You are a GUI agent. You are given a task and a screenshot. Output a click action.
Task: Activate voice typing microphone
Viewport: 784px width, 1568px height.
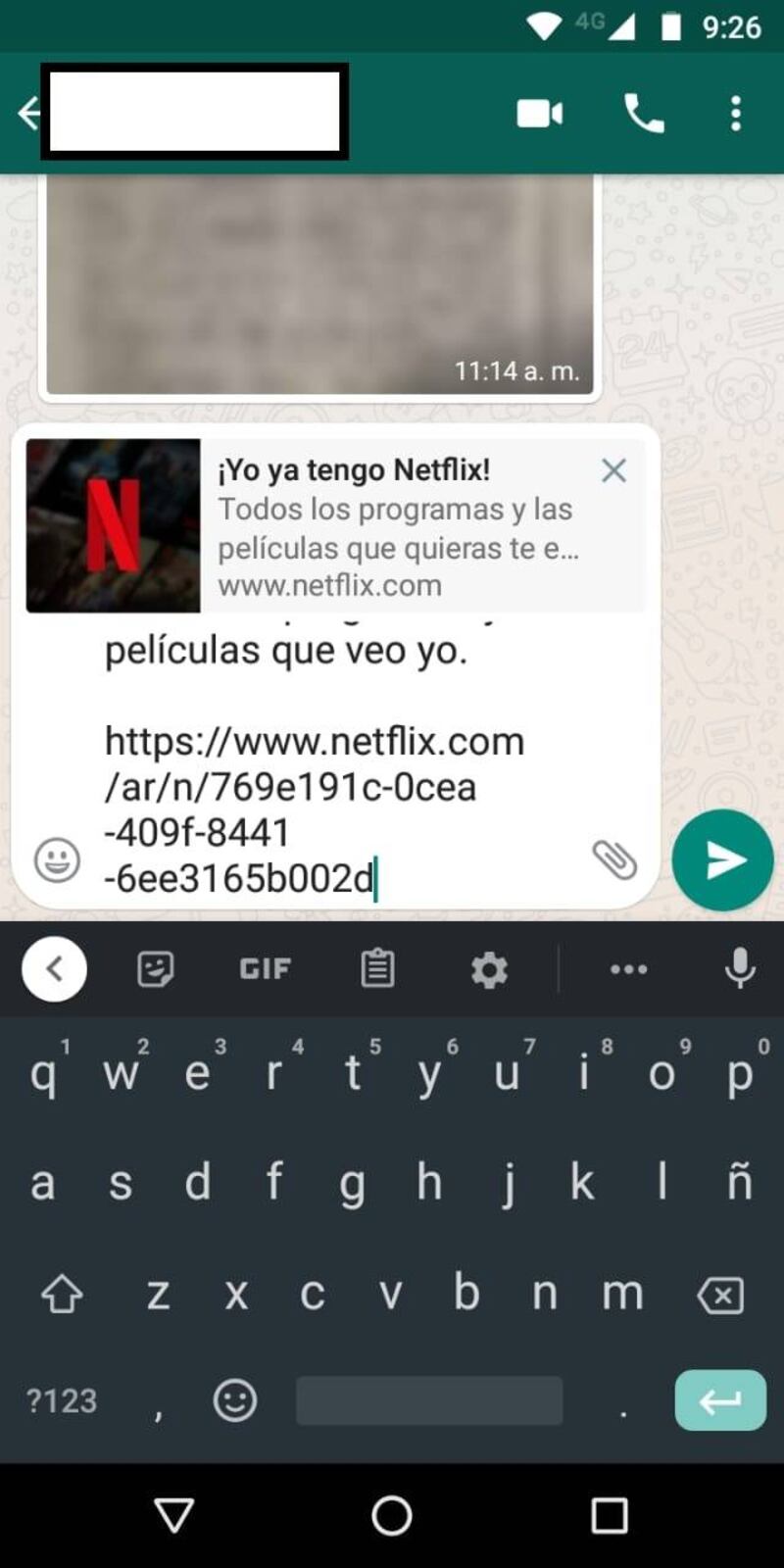pyautogui.click(x=740, y=969)
